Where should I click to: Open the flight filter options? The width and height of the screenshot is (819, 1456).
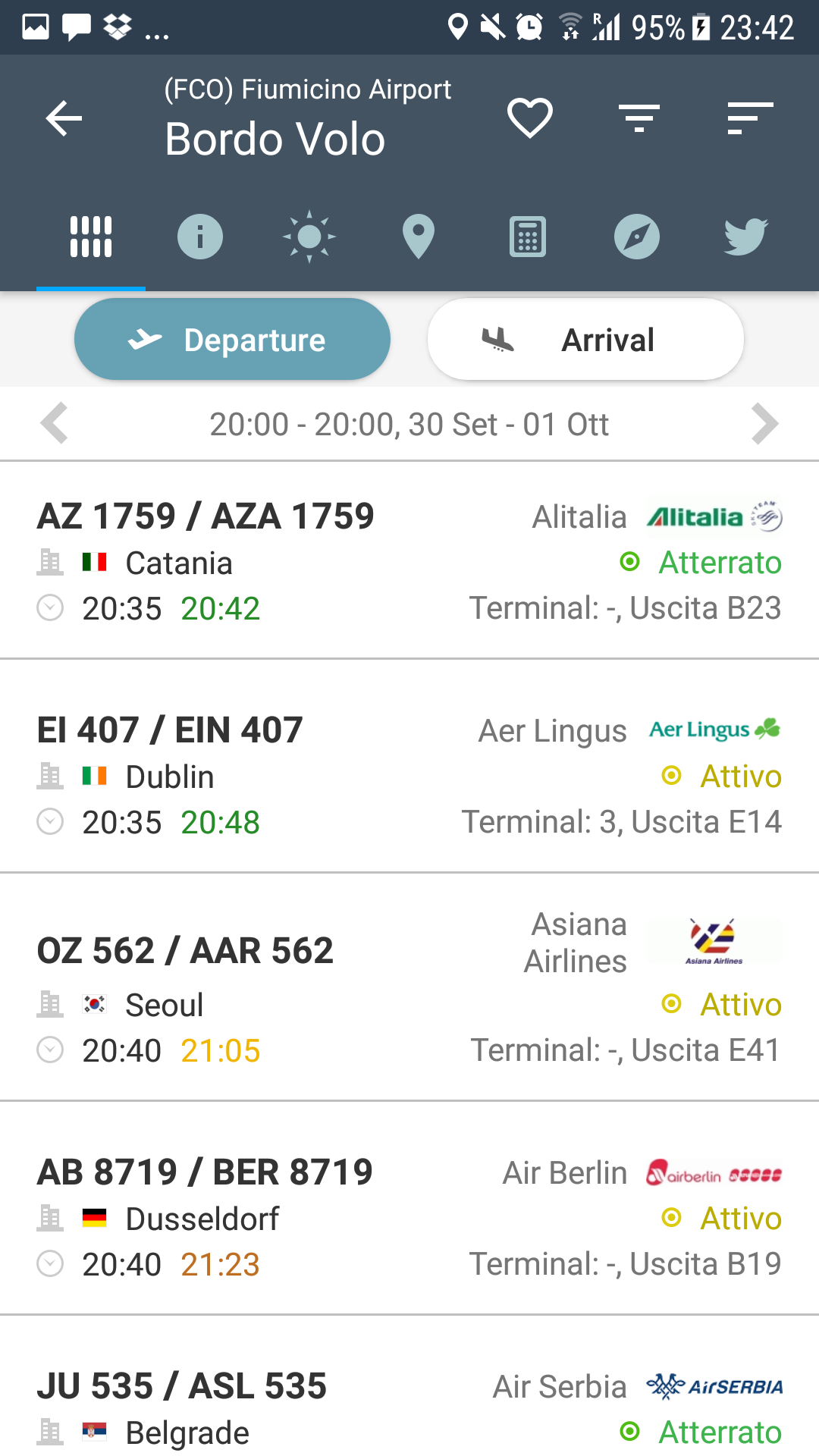tap(639, 118)
